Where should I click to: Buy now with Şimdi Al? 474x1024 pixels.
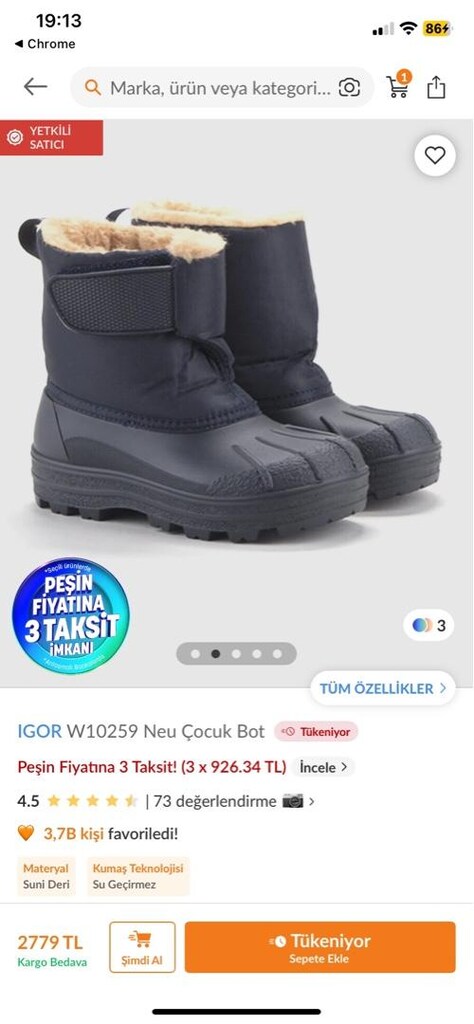(142, 947)
